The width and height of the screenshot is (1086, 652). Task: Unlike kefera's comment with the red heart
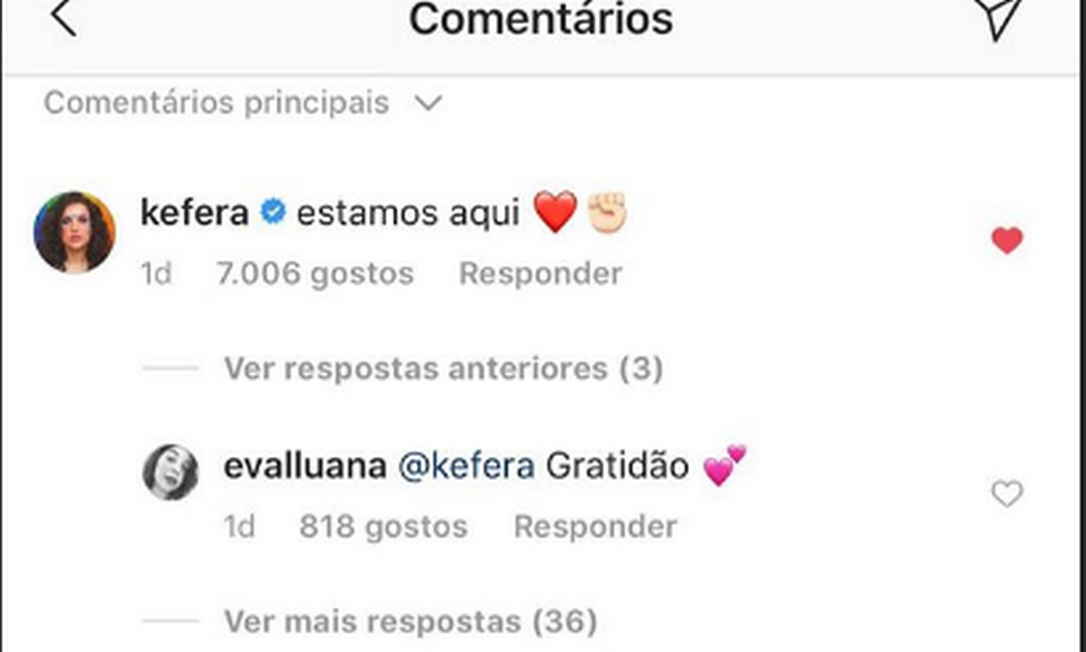click(1006, 240)
